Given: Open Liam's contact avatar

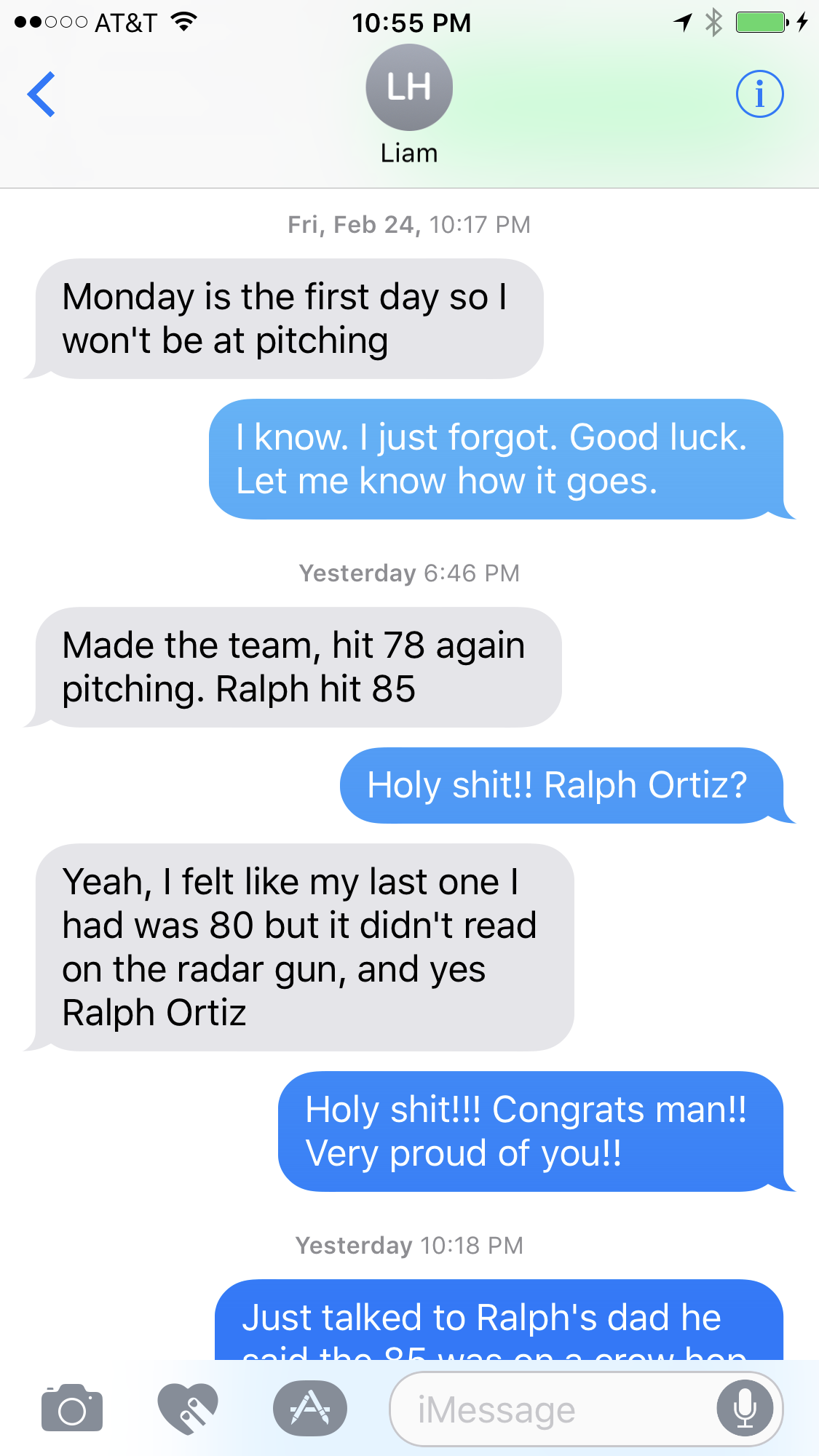Looking at the screenshot, I should tap(409, 87).
